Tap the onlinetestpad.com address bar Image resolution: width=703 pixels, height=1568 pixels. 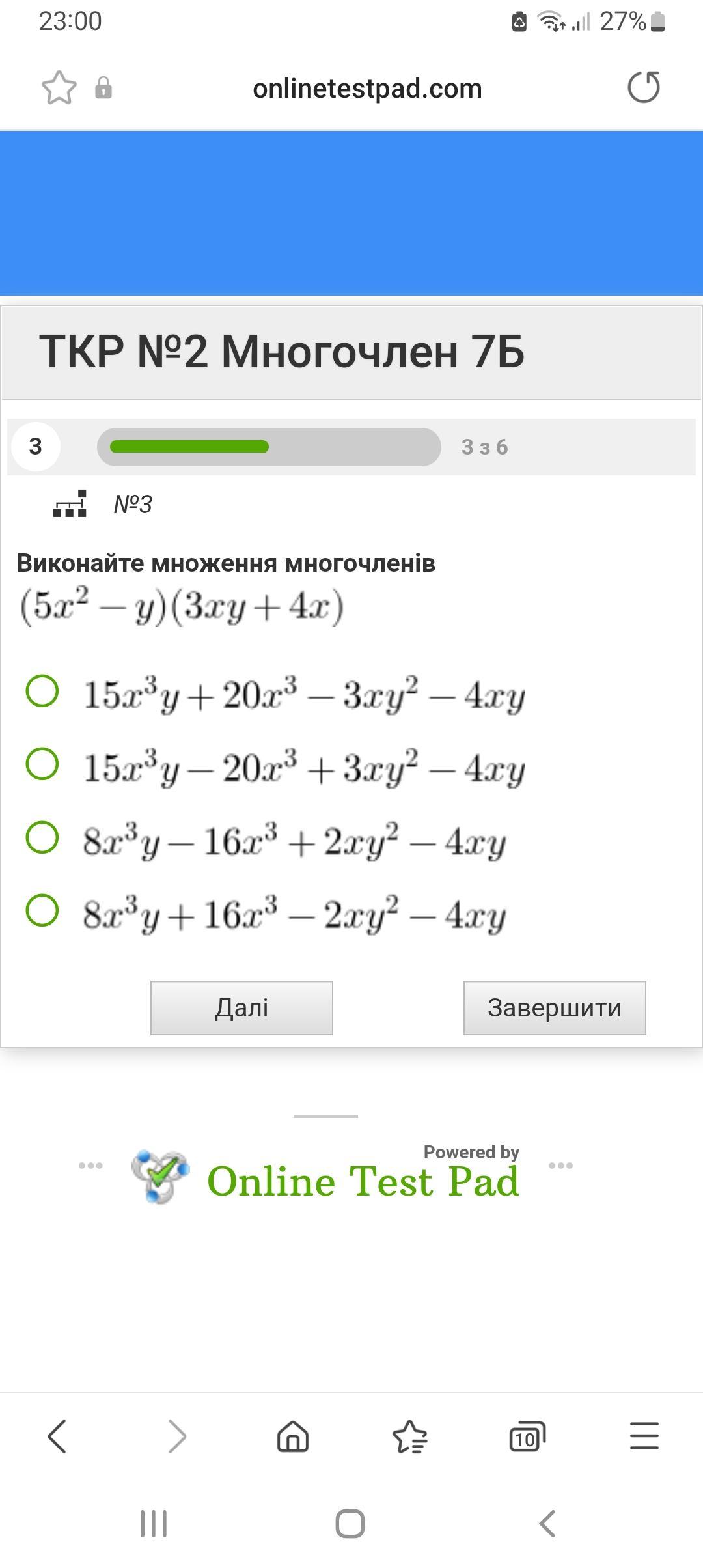tap(367, 89)
